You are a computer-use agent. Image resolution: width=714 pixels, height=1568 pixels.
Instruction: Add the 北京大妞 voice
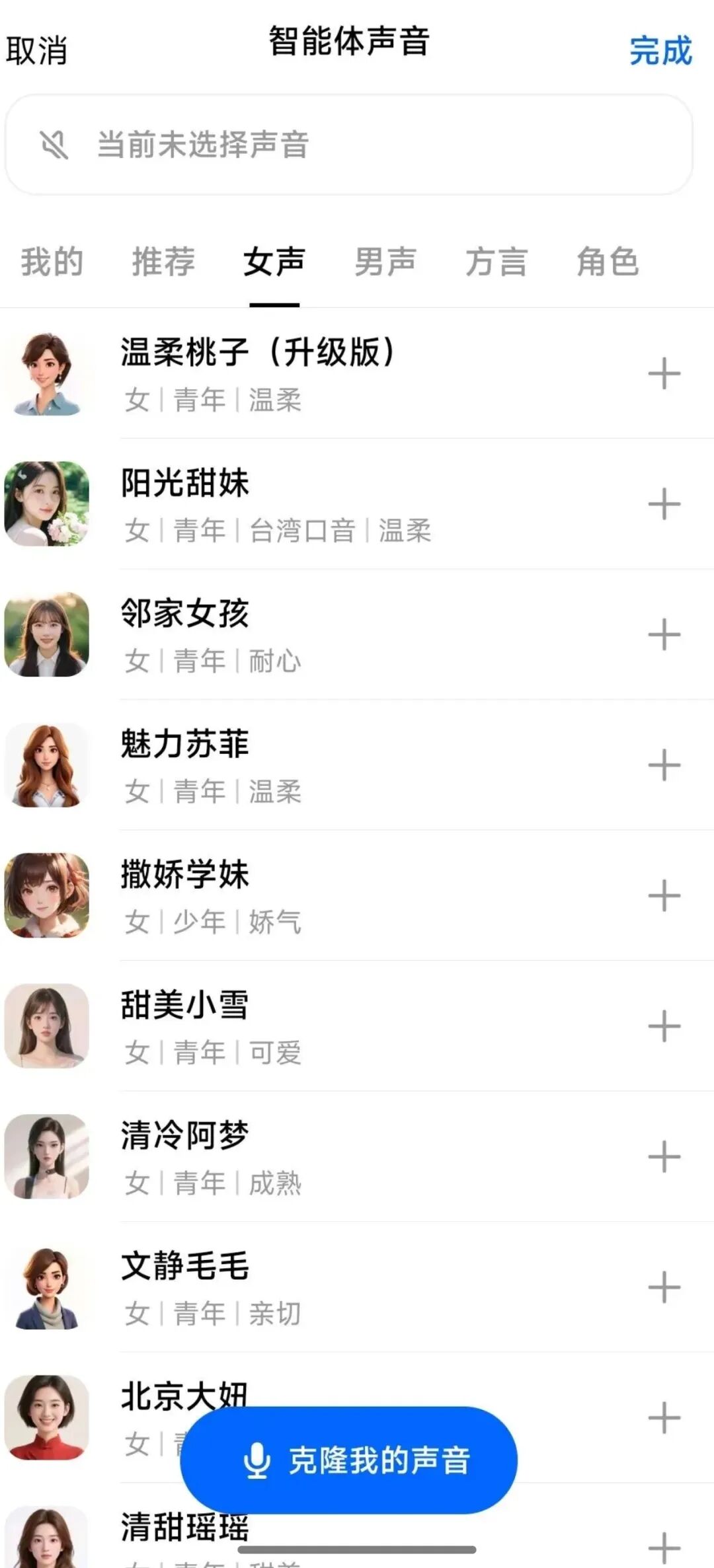(x=664, y=1417)
